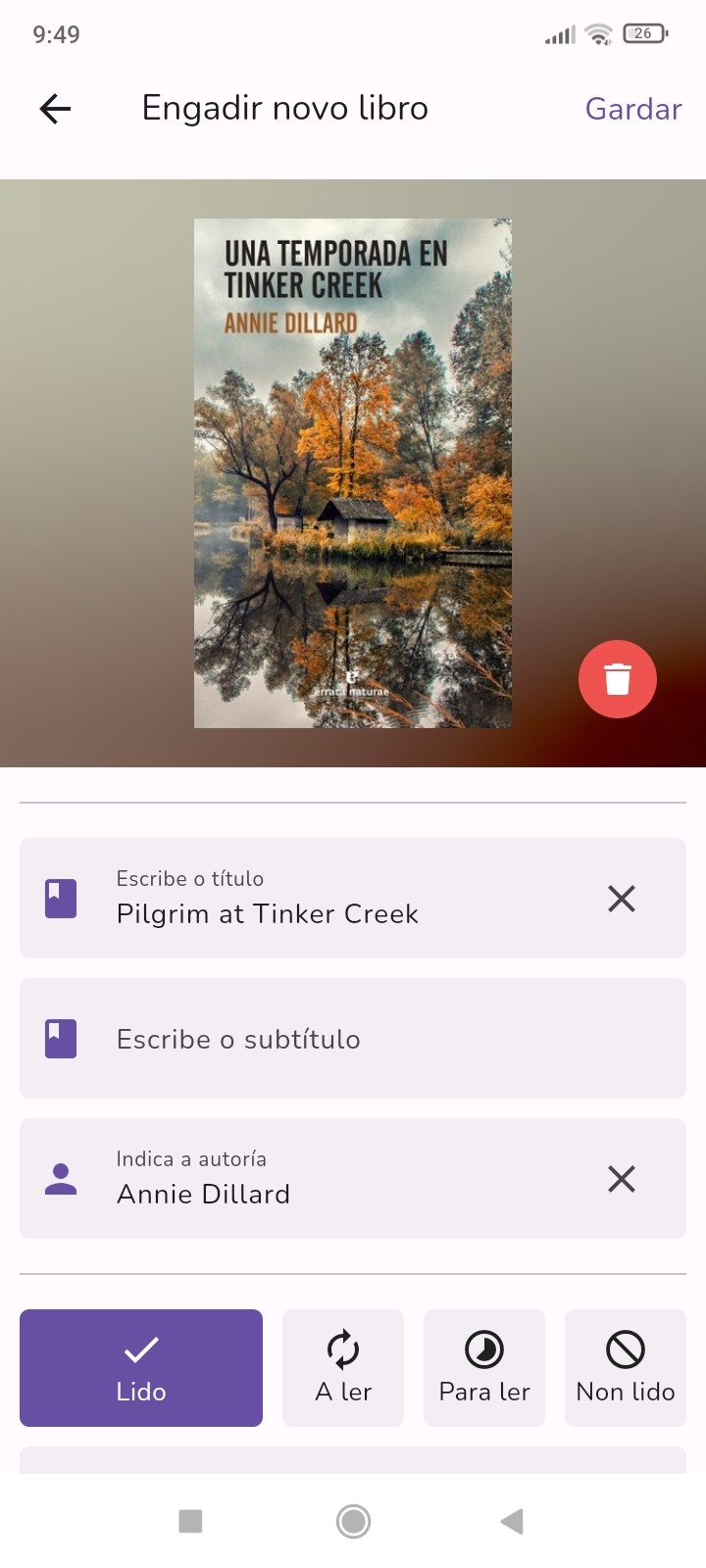This screenshot has height=1568, width=706.
Task: Clear the title text
Action: point(622,899)
